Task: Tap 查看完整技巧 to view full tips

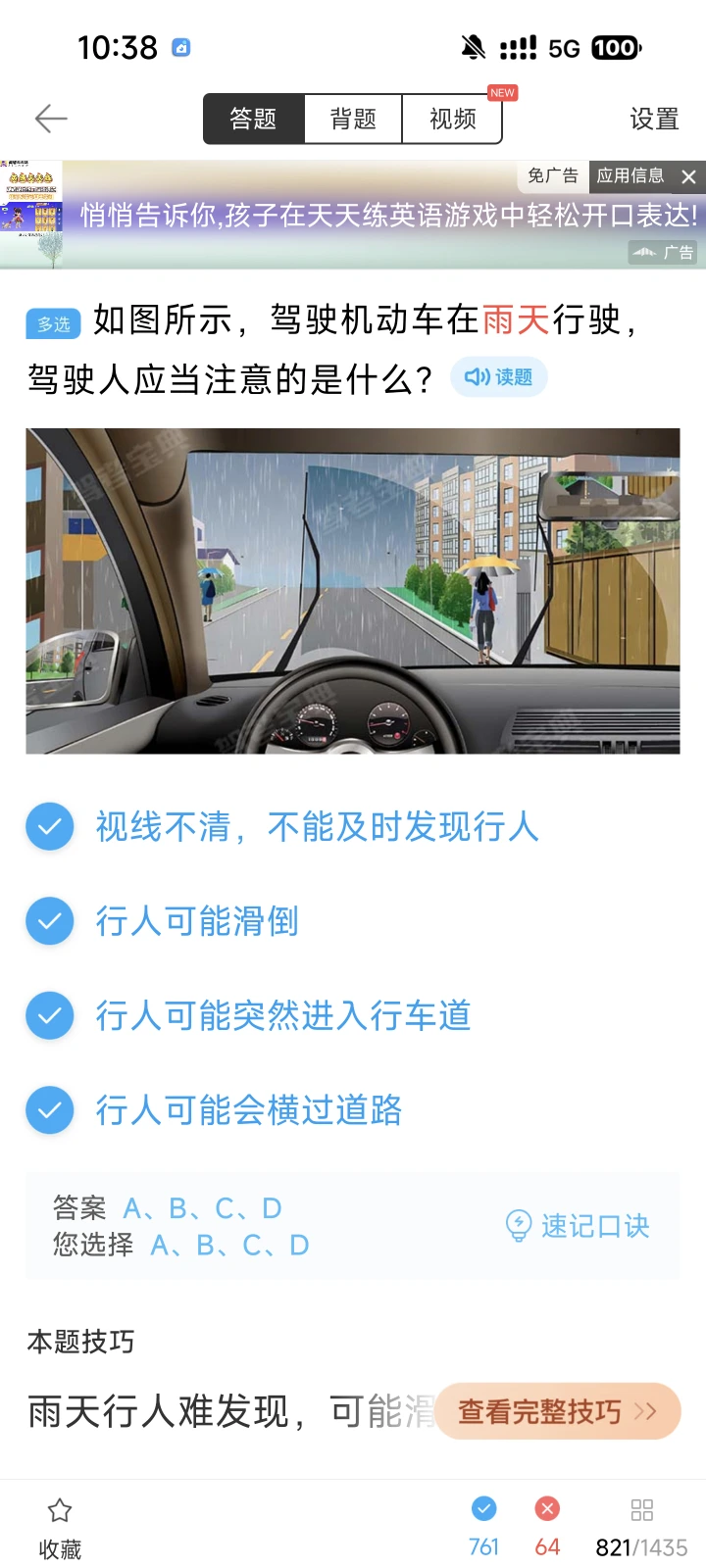Action: tap(556, 1411)
